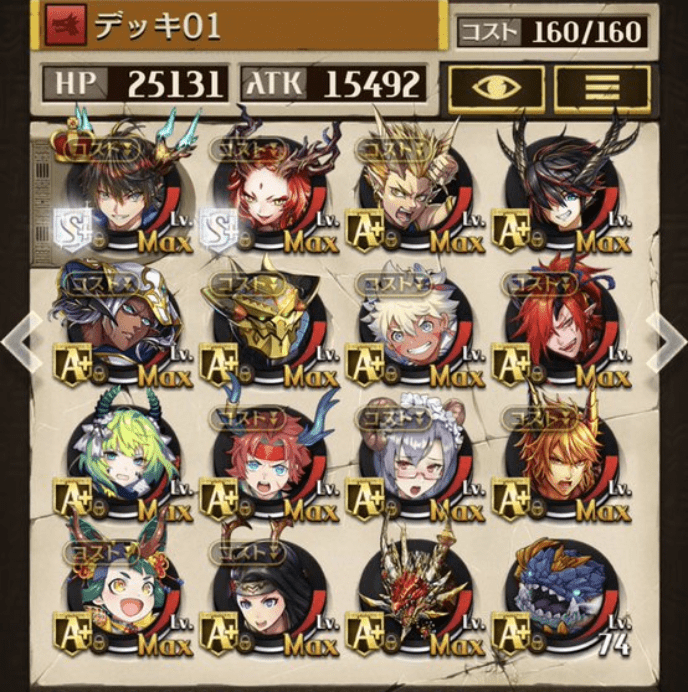
Task: Select the red-haired character with red headband
Action: tap(265, 455)
